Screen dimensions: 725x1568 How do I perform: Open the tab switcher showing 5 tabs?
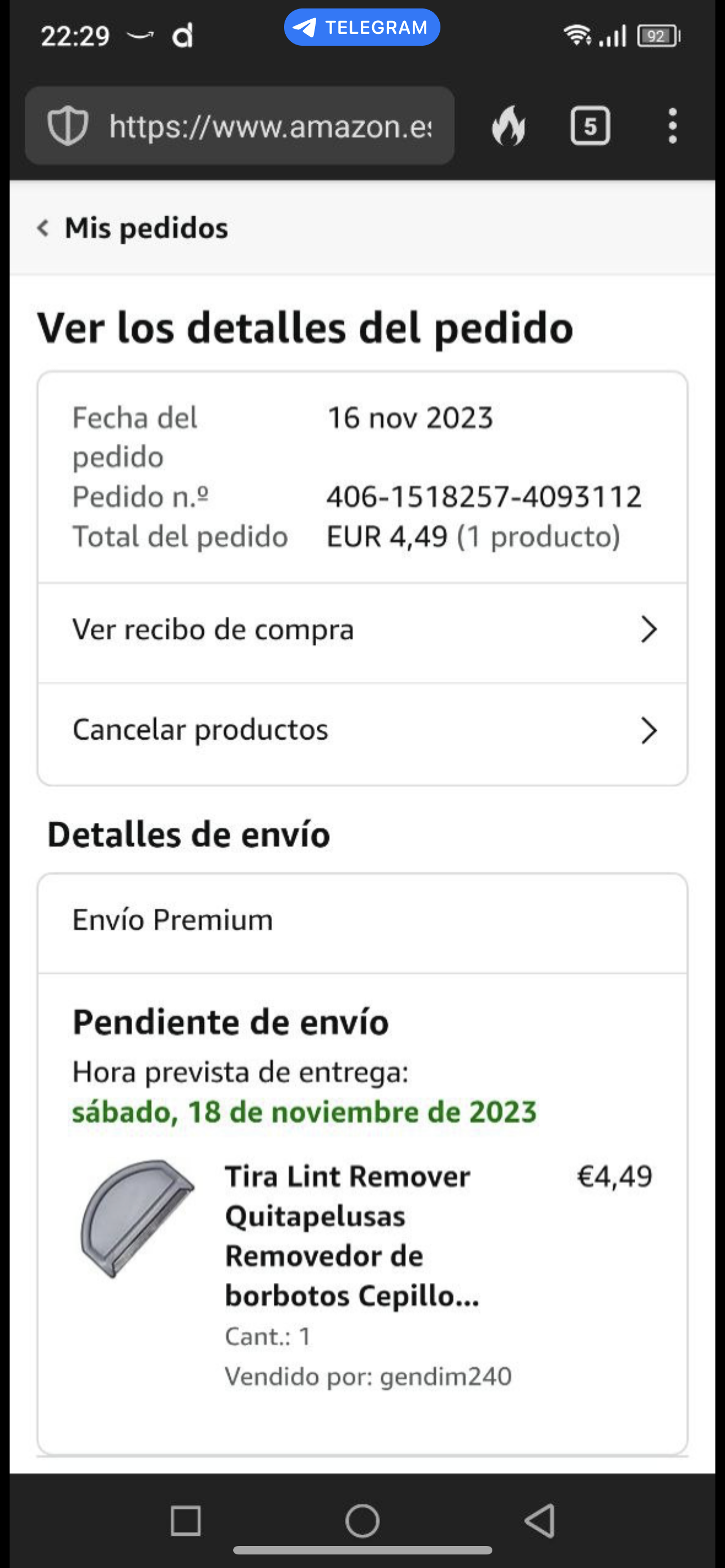[x=589, y=126]
